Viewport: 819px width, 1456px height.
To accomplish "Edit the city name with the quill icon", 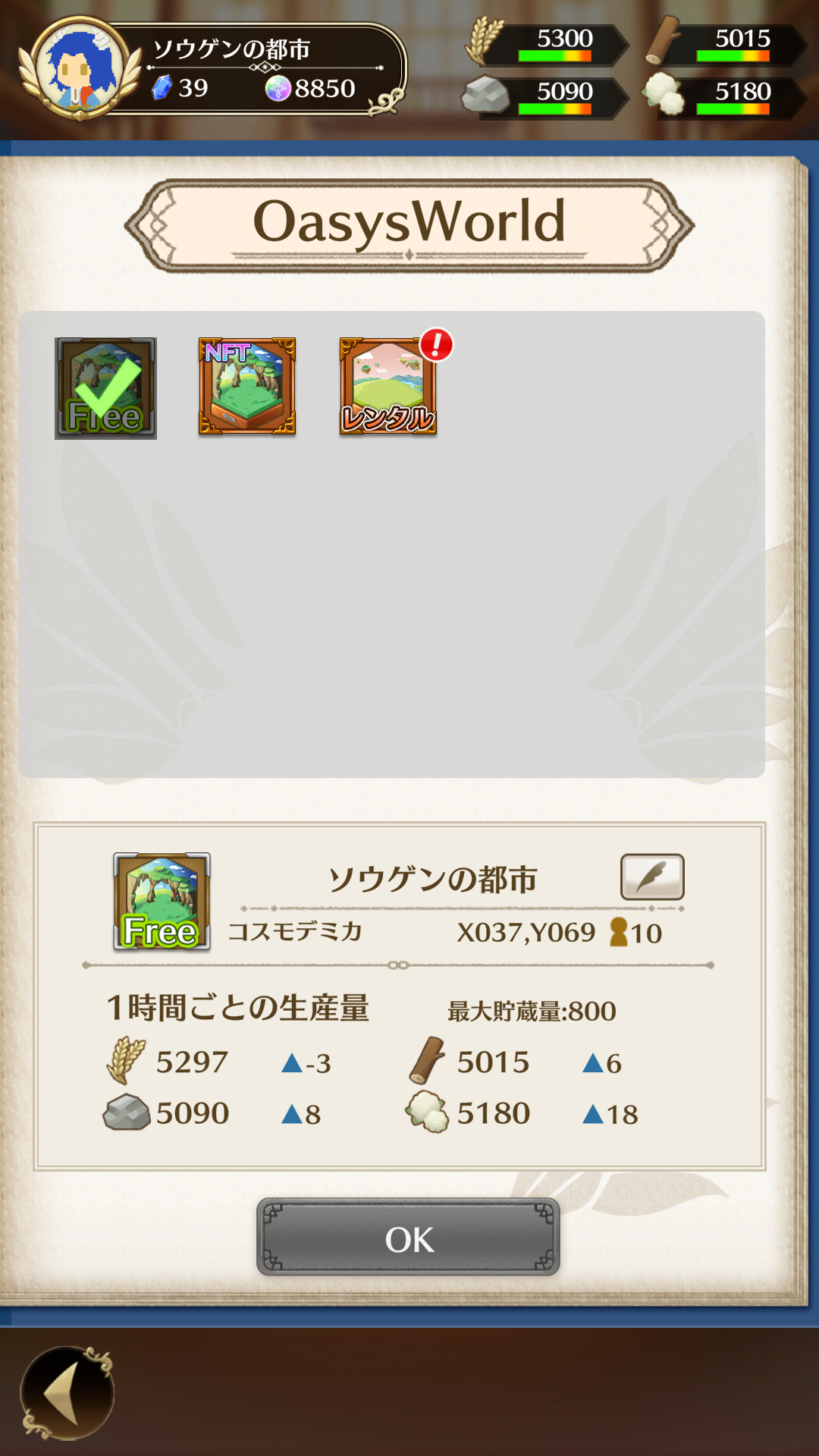I will [x=651, y=877].
